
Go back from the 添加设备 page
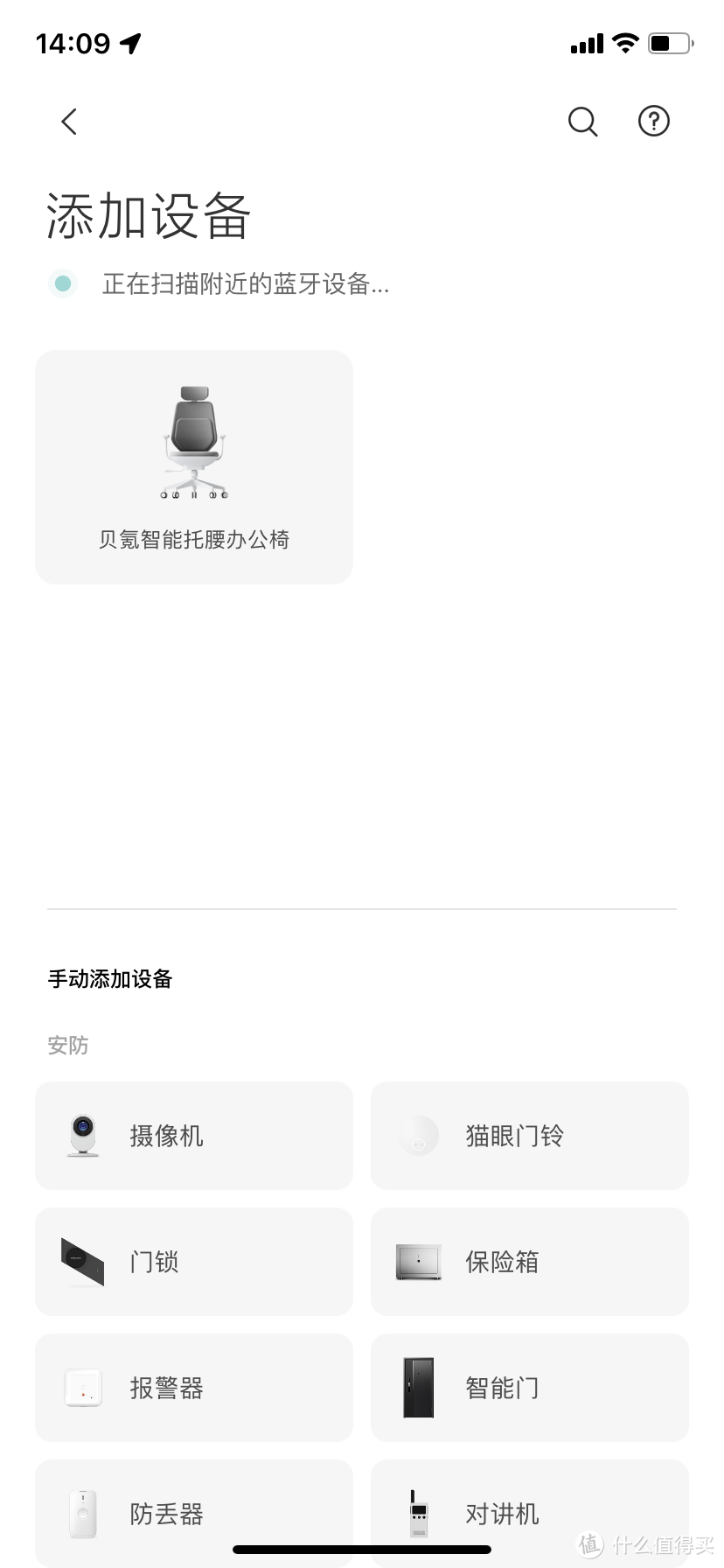pyautogui.click(x=70, y=122)
